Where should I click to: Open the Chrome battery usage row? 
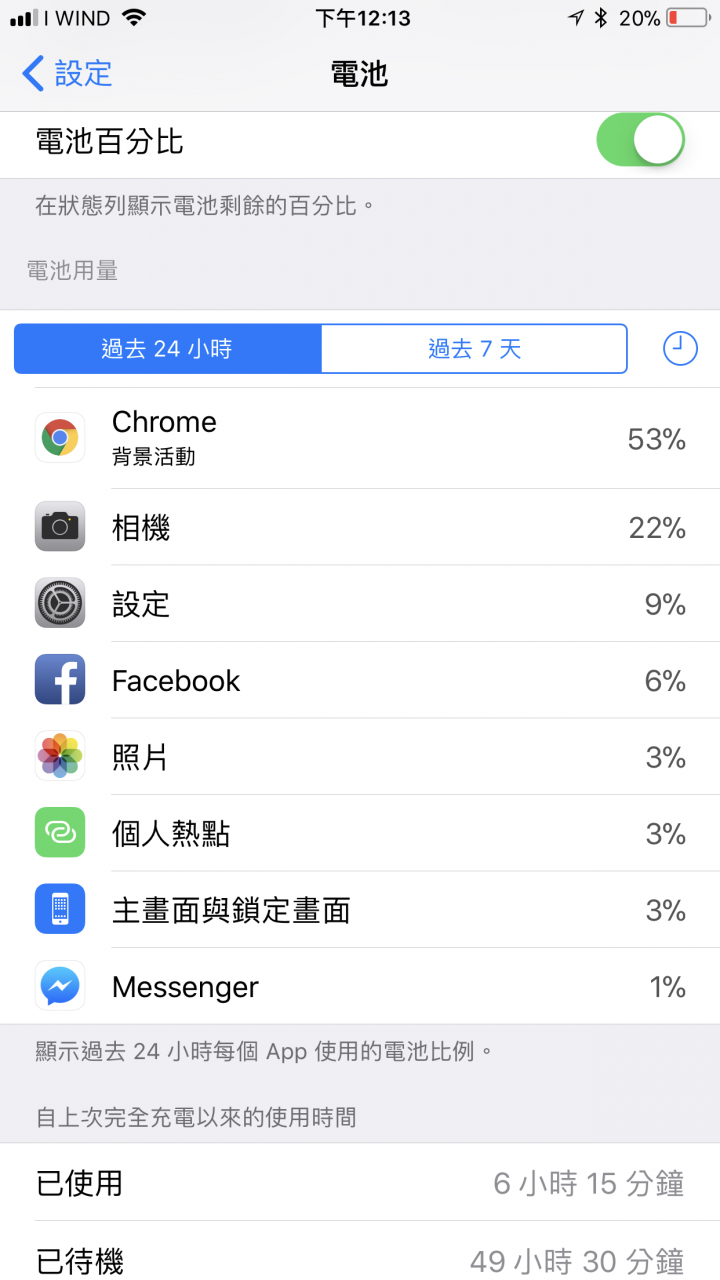[x=360, y=439]
